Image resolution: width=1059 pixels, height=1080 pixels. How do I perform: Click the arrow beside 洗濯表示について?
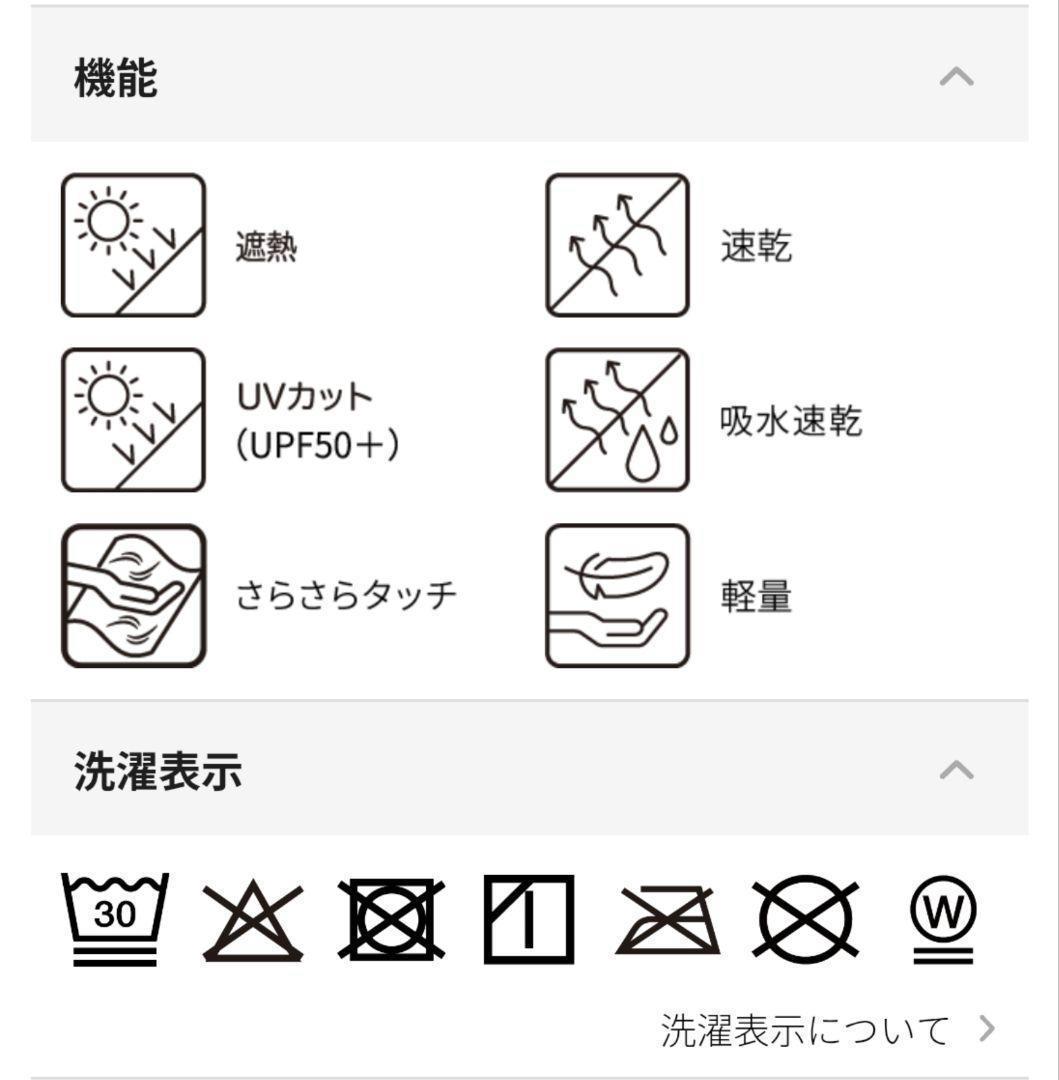coord(985,1025)
